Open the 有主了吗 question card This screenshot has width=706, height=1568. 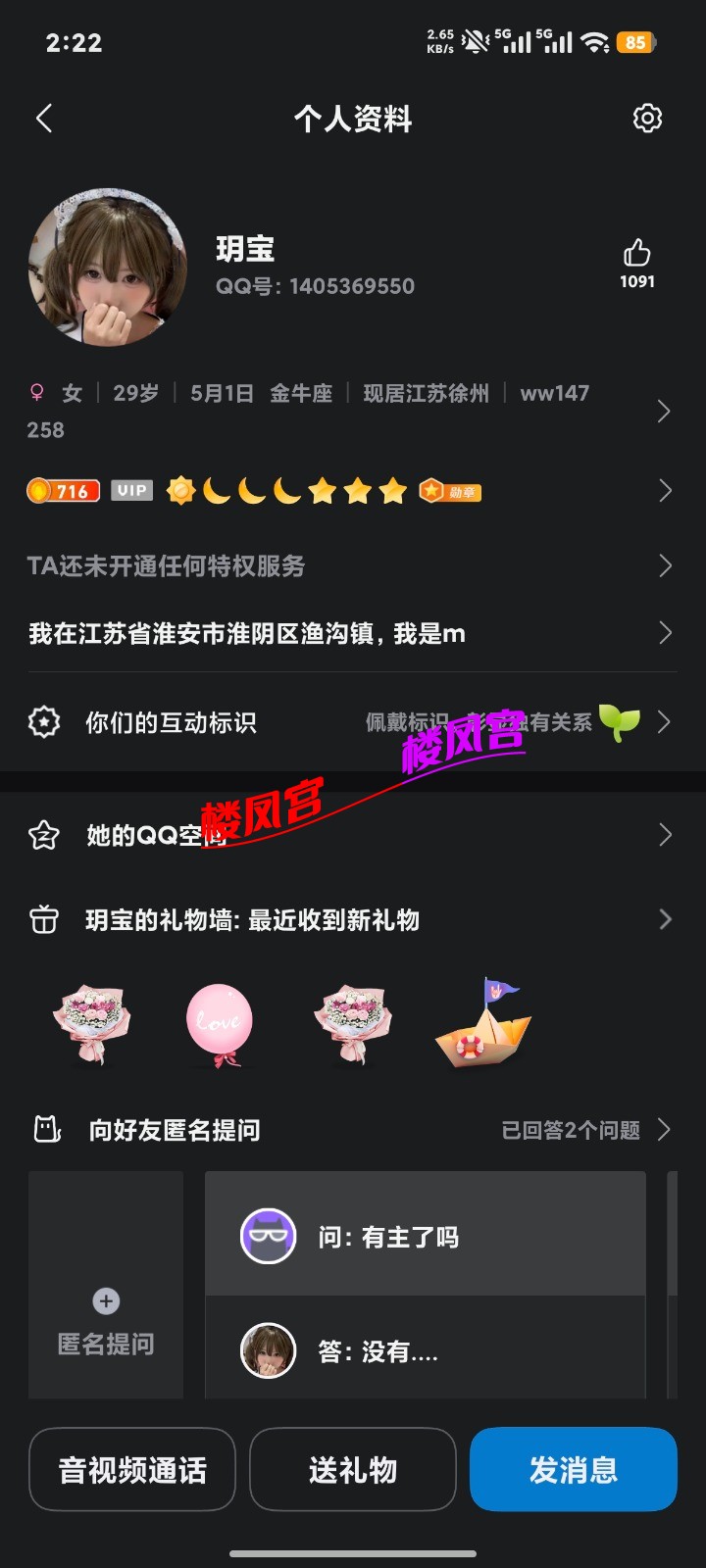click(x=425, y=1237)
